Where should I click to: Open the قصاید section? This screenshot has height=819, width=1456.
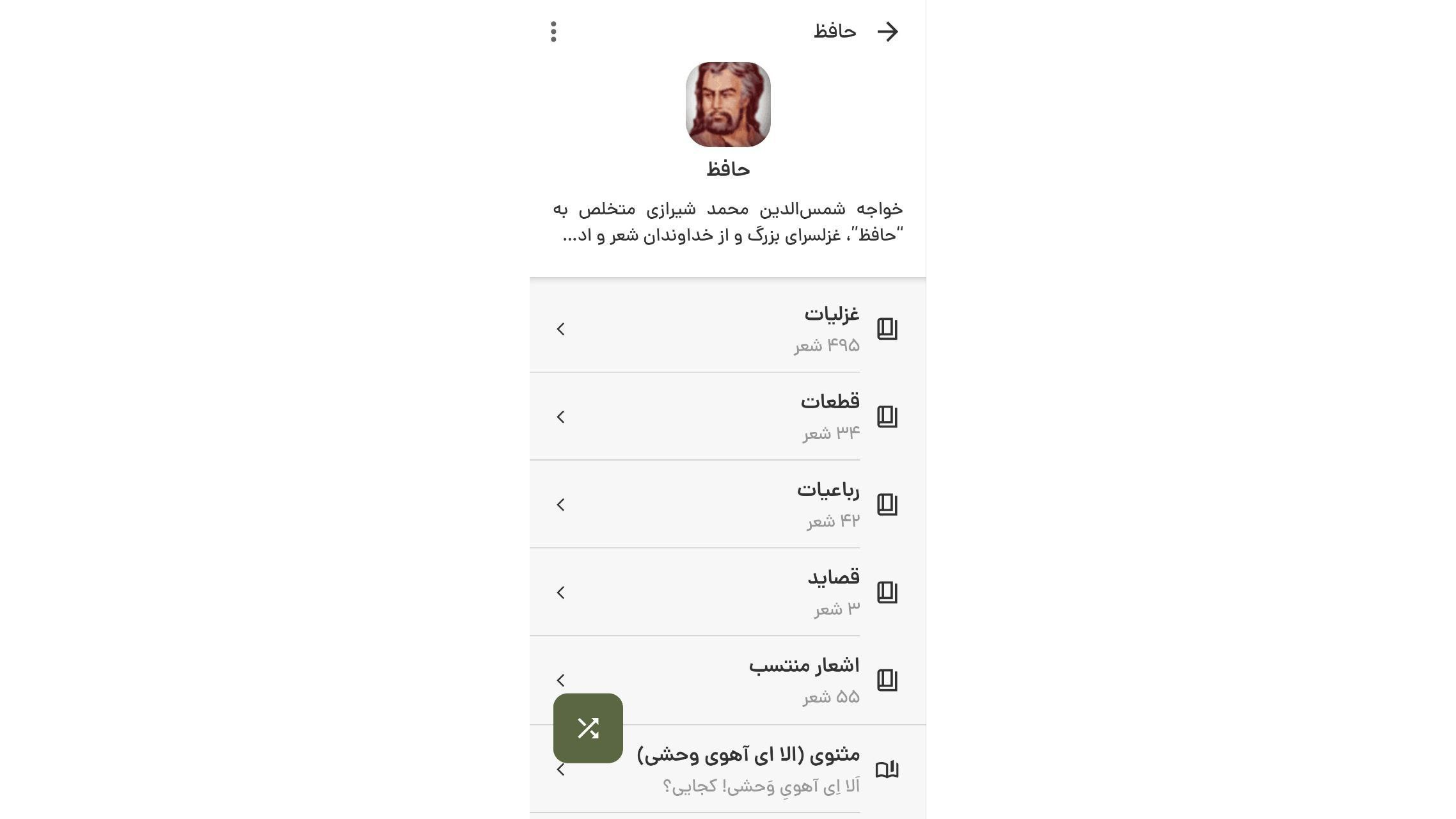(x=727, y=592)
